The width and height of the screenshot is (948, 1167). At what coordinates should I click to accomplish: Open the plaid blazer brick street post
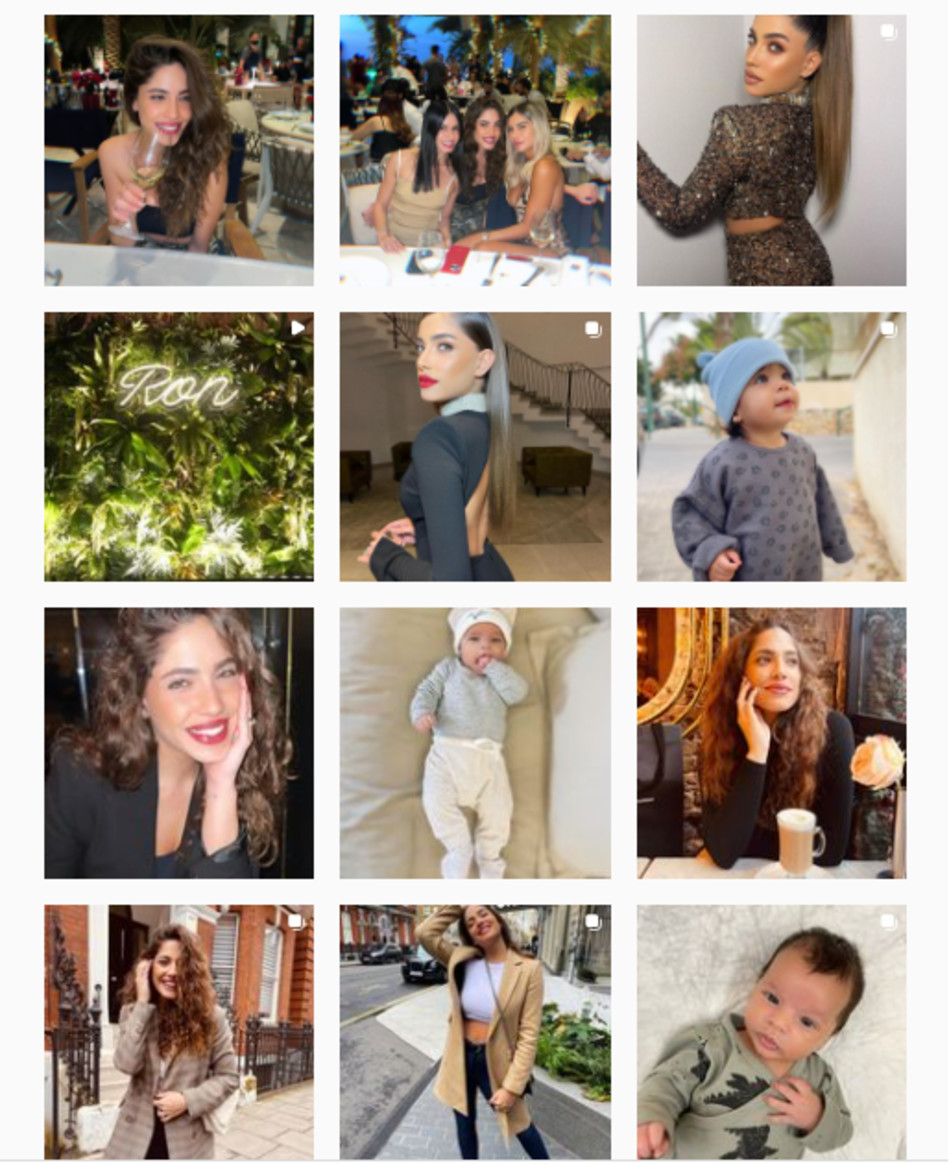pyautogui.click(x=178, y=1032)
